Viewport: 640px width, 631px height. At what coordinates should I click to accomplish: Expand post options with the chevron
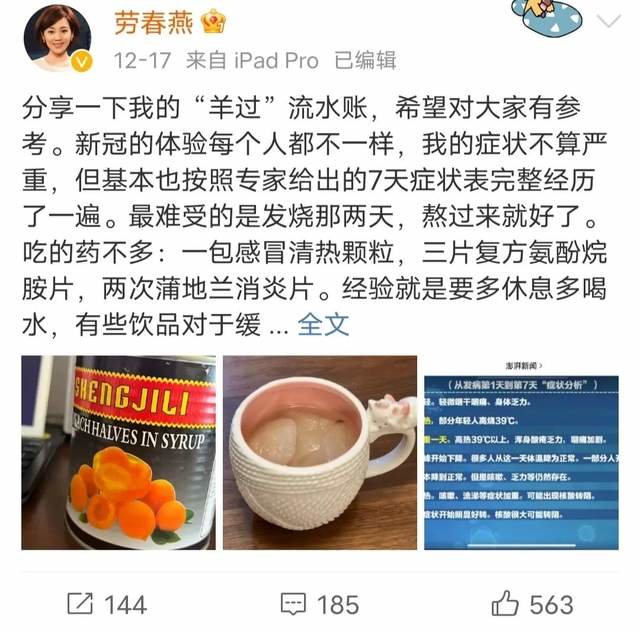(609, 21)
